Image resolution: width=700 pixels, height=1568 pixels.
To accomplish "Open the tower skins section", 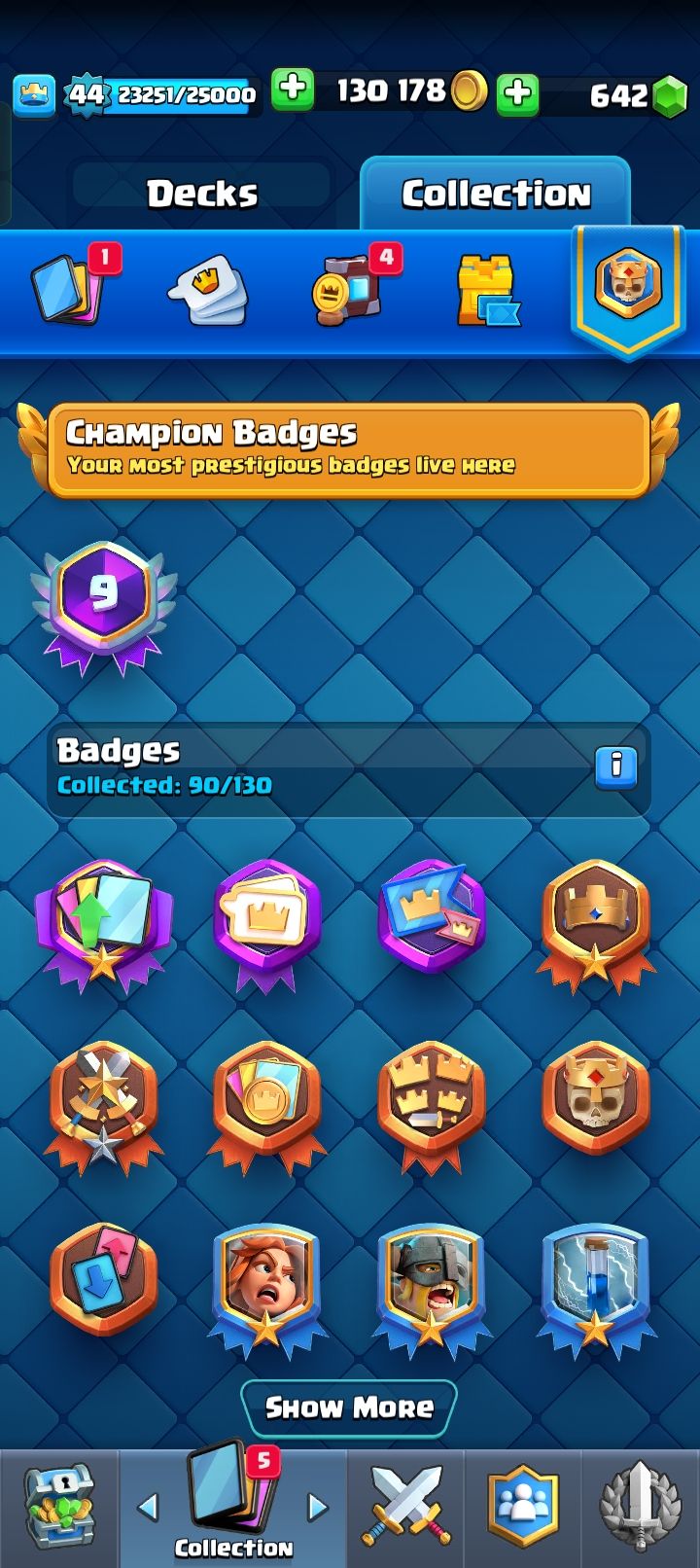I will [x=488, y=290].
